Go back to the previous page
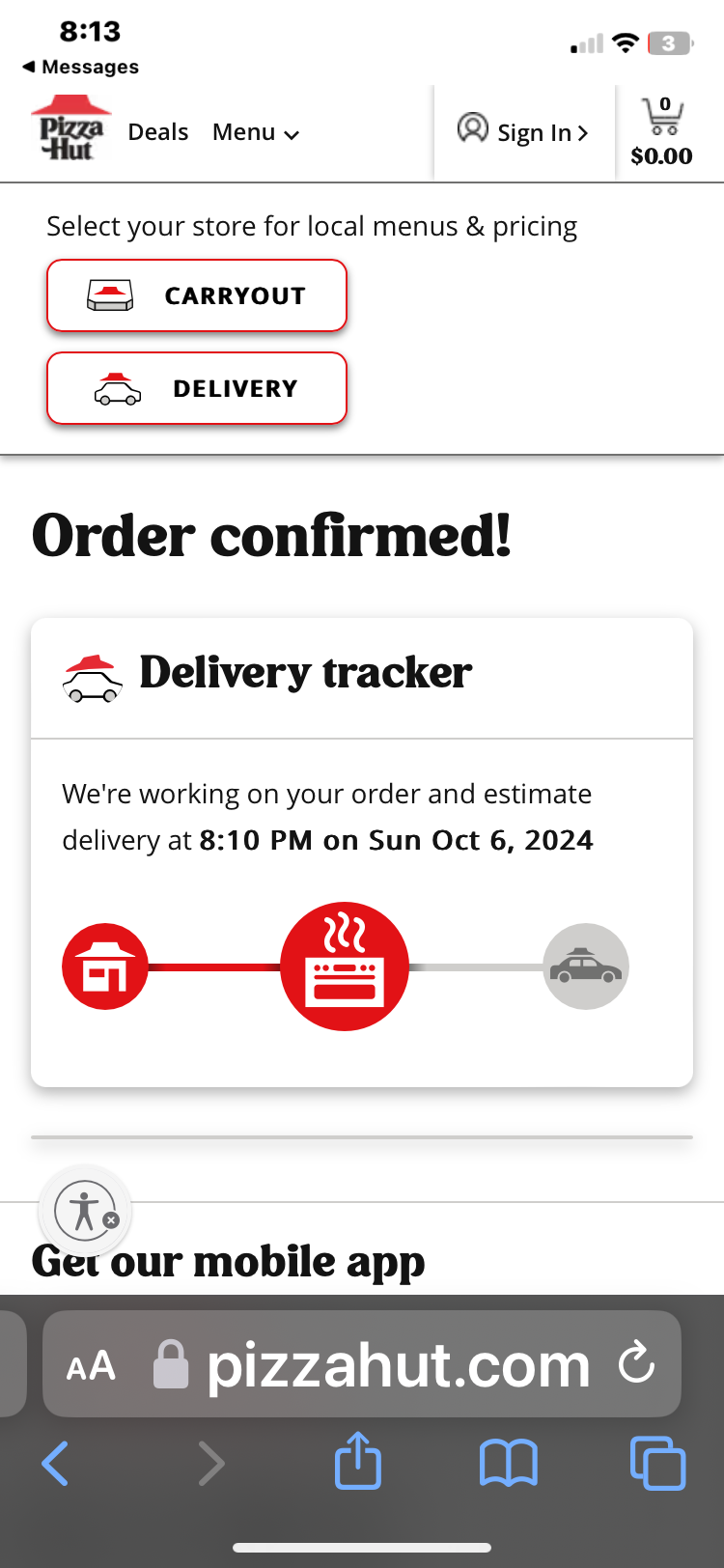This screenshot has height=1568, width=724. [55, 1463]
